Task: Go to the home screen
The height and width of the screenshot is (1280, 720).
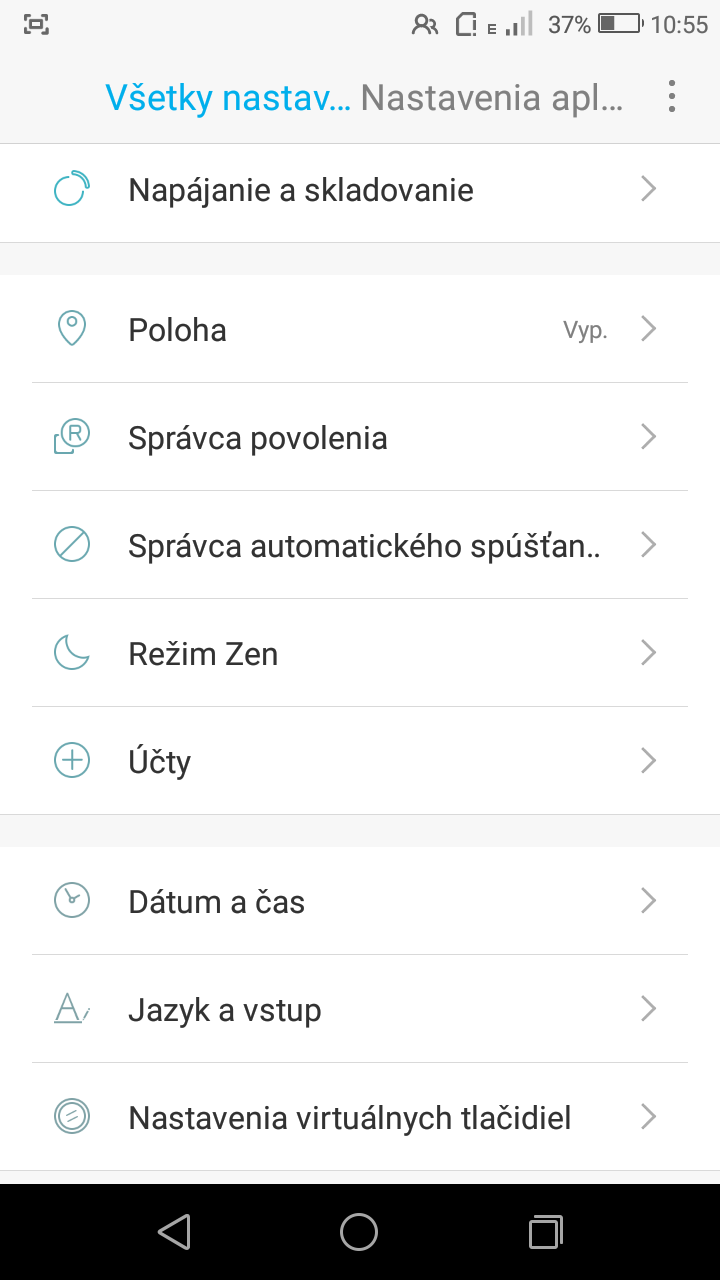Action: (359, 1232)
